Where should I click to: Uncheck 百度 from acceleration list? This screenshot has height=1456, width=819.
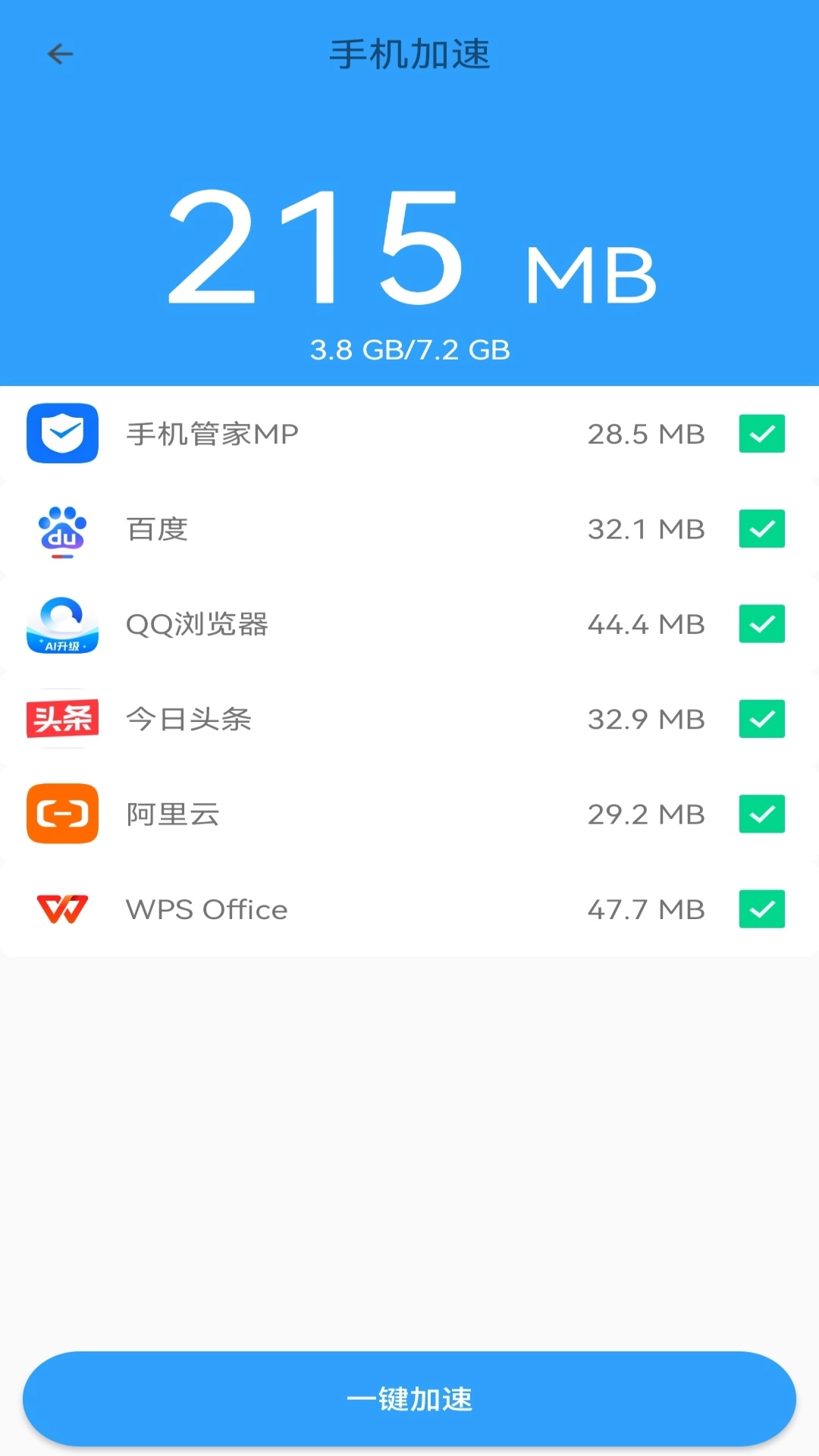761,529
